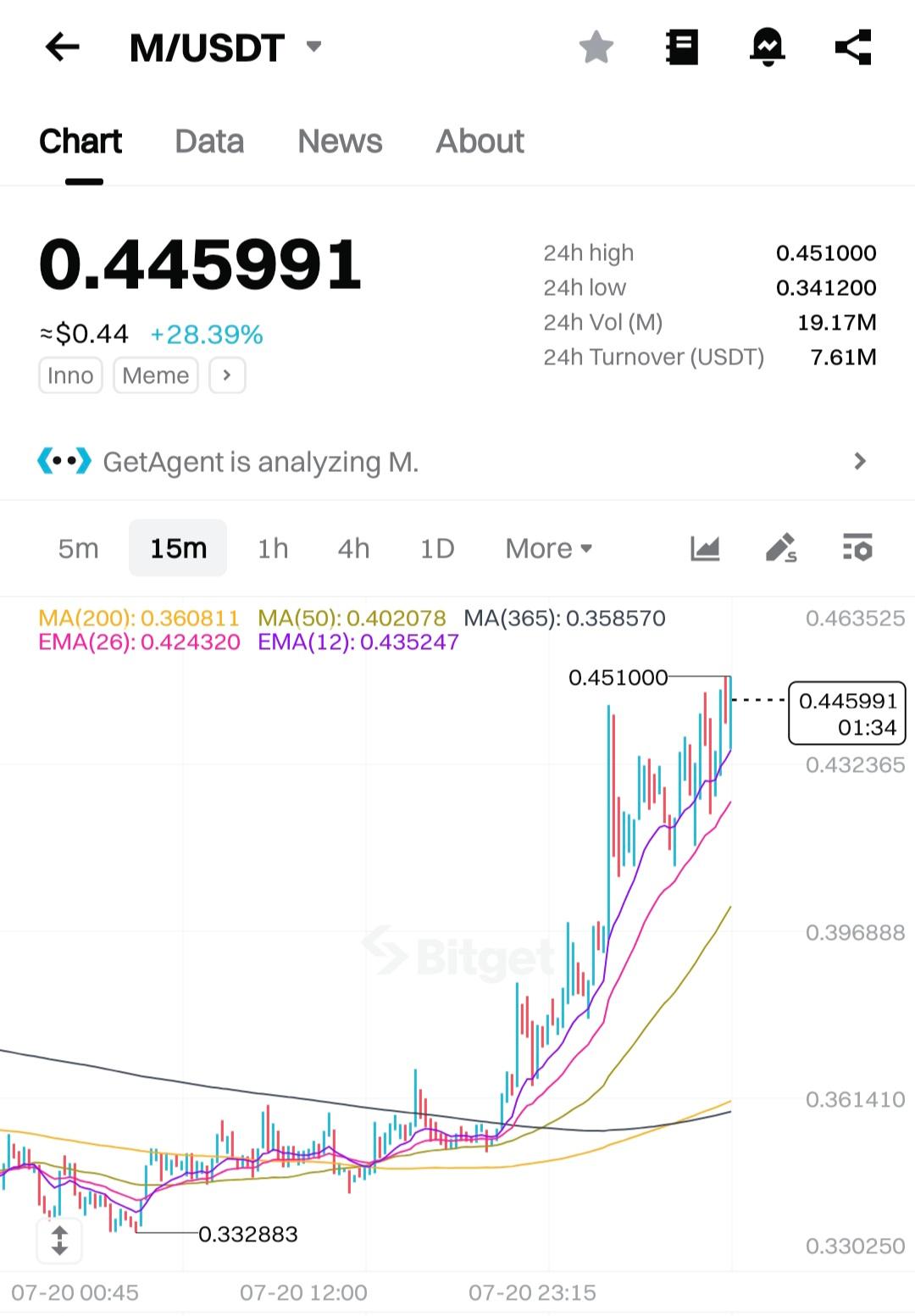Switch chart to 4h interval
Image resolution: width=915 pixels, height=1316 pixels.
tap(353, 548)
